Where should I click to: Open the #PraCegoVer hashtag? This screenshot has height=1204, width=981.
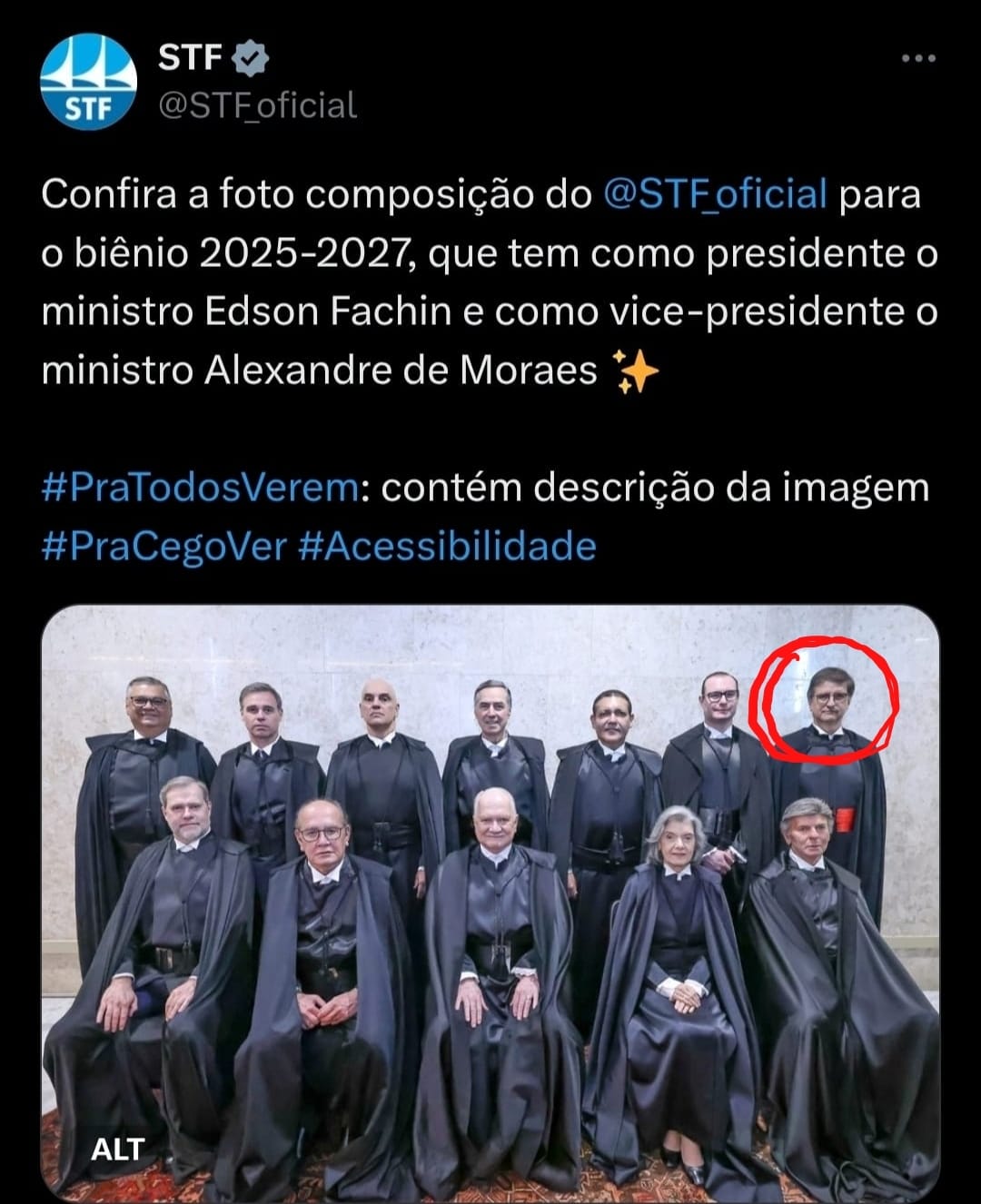163,547
